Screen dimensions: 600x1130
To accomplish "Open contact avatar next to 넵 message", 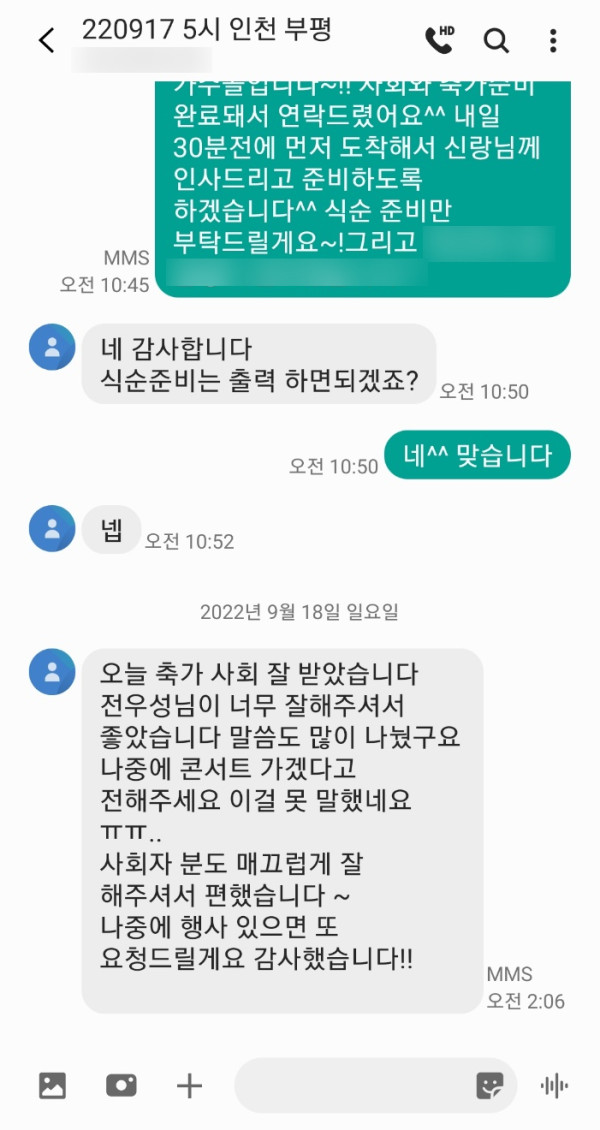I will [x=52, y=529].
